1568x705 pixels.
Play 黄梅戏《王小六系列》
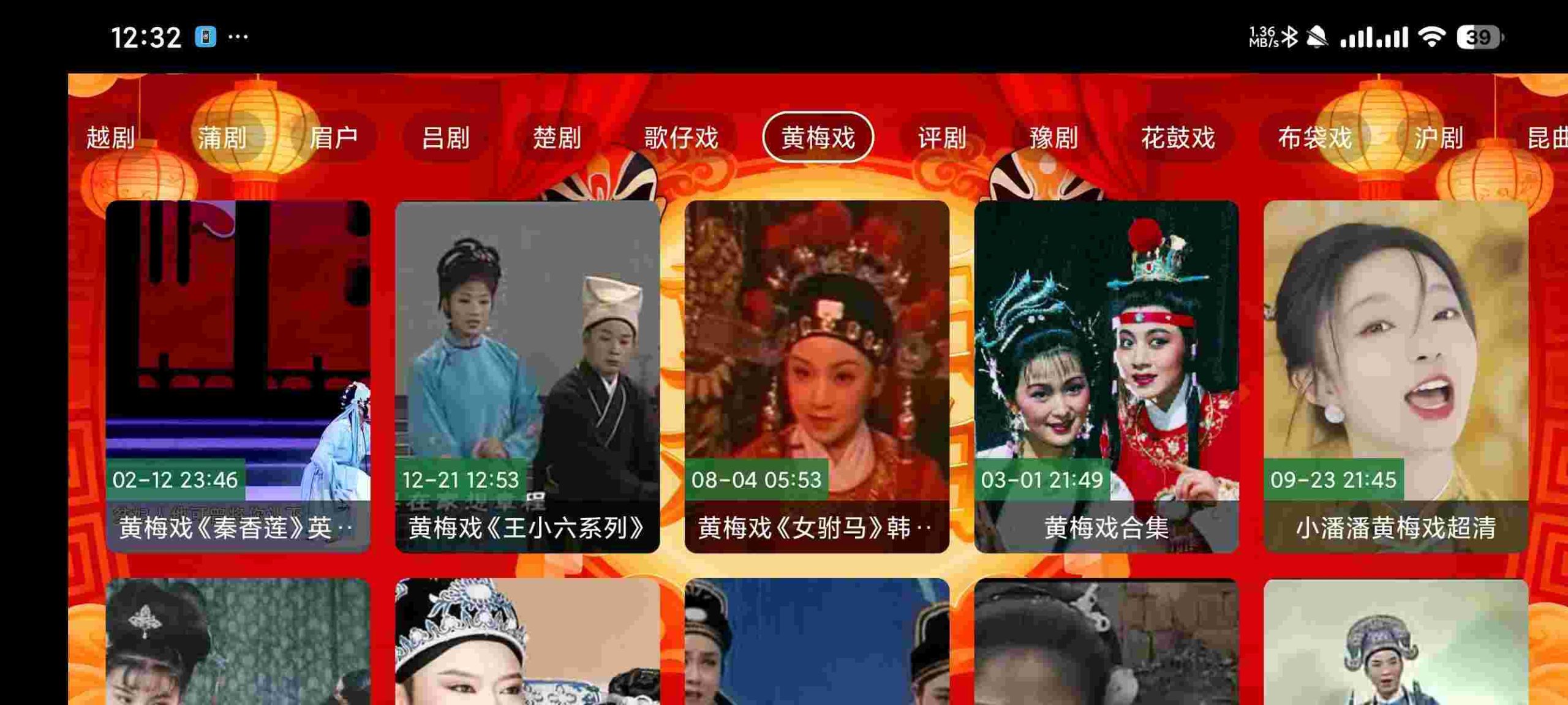coord(527,376)
